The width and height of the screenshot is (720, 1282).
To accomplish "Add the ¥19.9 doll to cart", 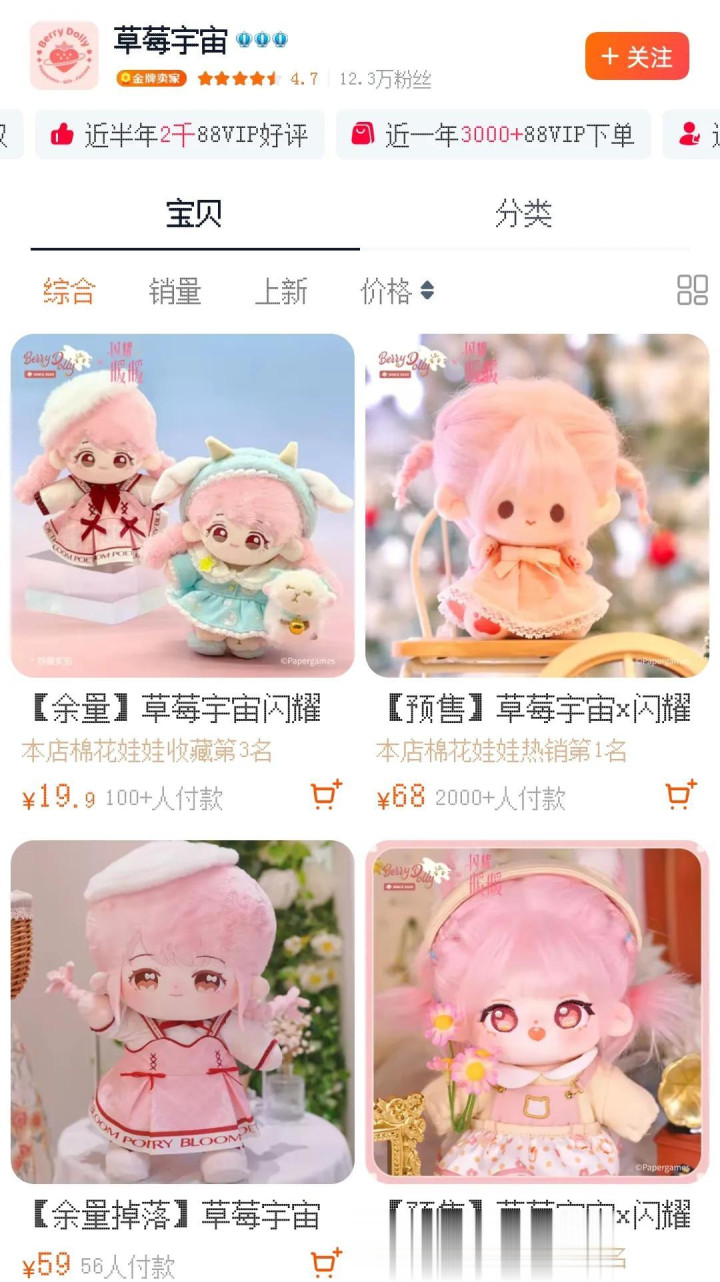I will pos(326,795).
